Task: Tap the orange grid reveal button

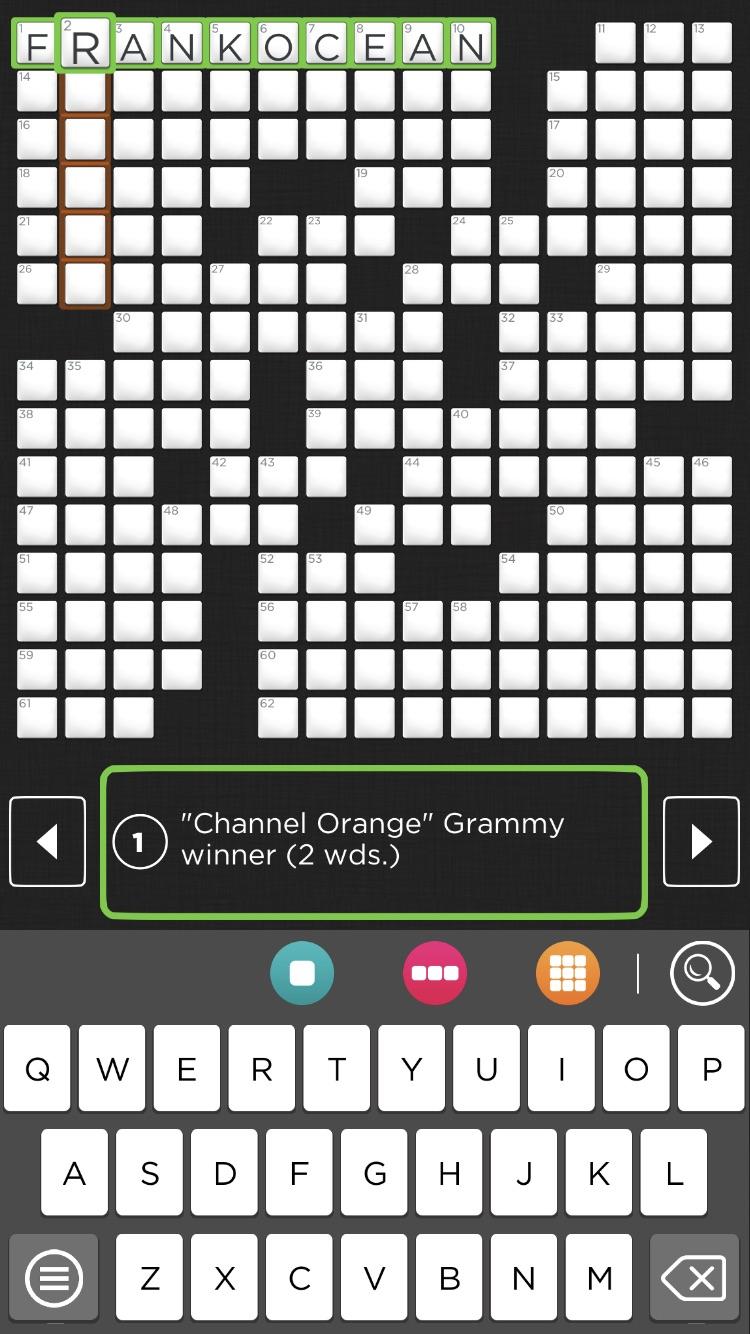Action: click(x=567, y=973)
